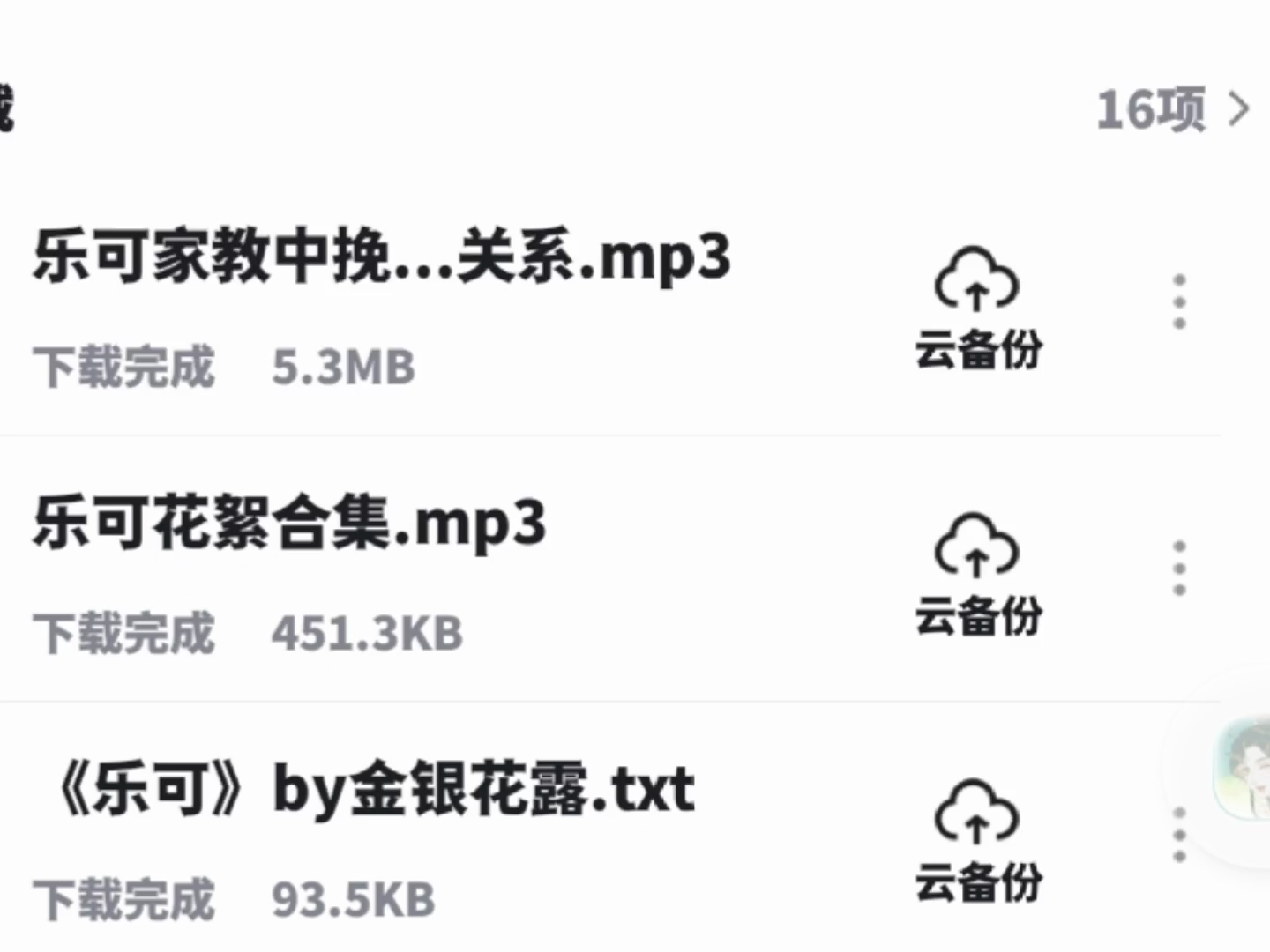
Task: Back up 乐可家教中挽...关系.mp3 to cloud
Action: pyautogui.click(x=978, y=308)
